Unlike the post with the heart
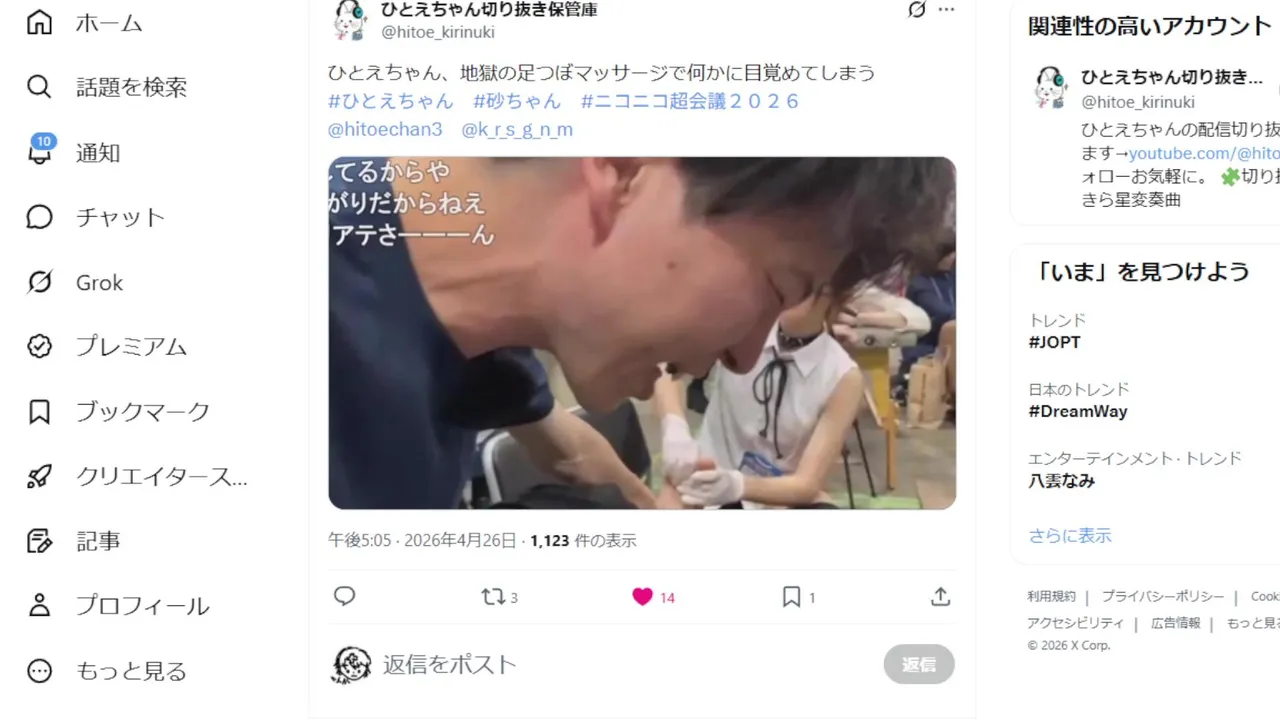The width and height of the screenshot is (1280, 720). click(x=642, y=597)
